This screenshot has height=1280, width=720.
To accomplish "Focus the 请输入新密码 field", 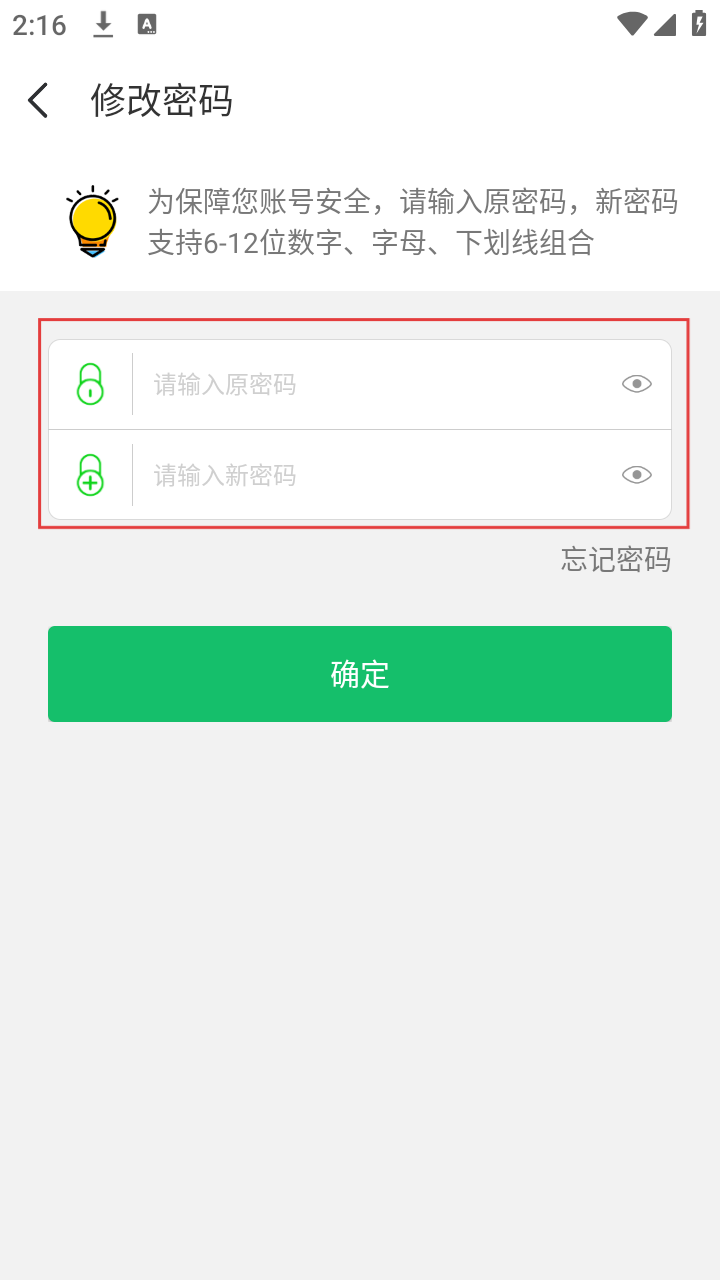I will pos(370,475).
